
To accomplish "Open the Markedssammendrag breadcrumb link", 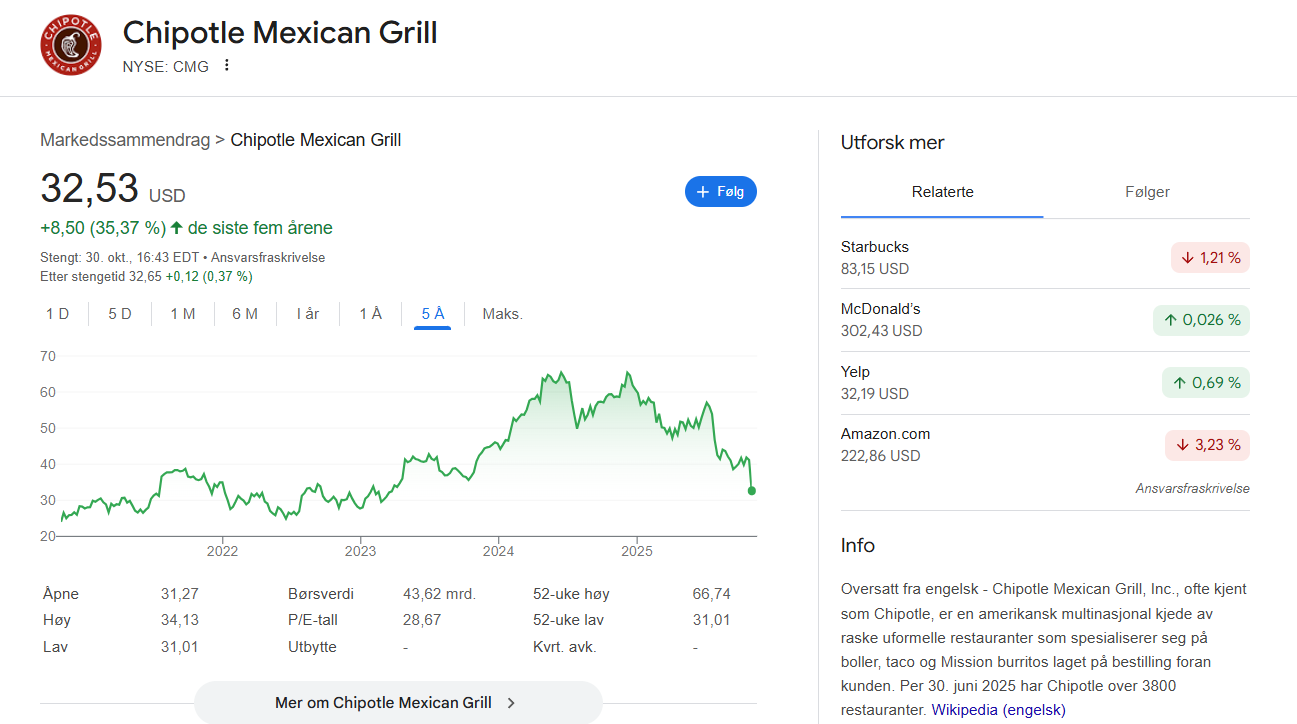I will point(125,140).
